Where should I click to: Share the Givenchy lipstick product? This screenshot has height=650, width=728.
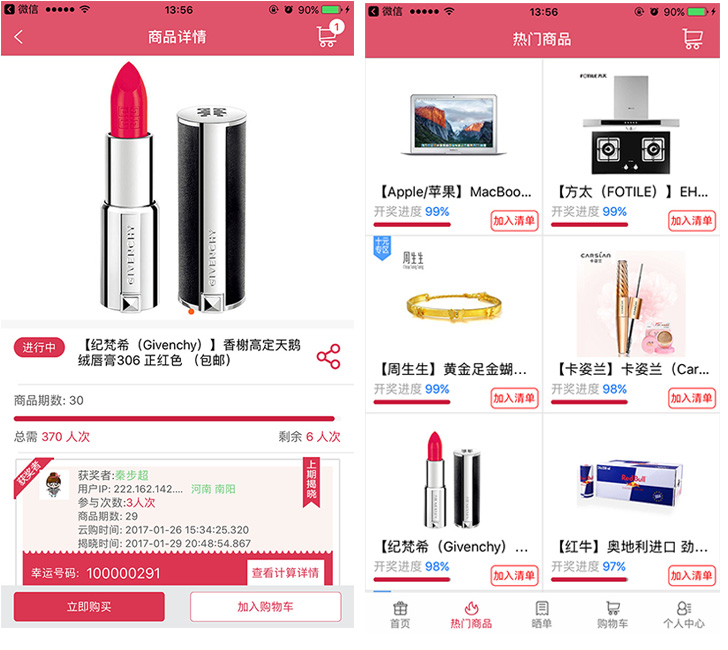coord(328,356)
